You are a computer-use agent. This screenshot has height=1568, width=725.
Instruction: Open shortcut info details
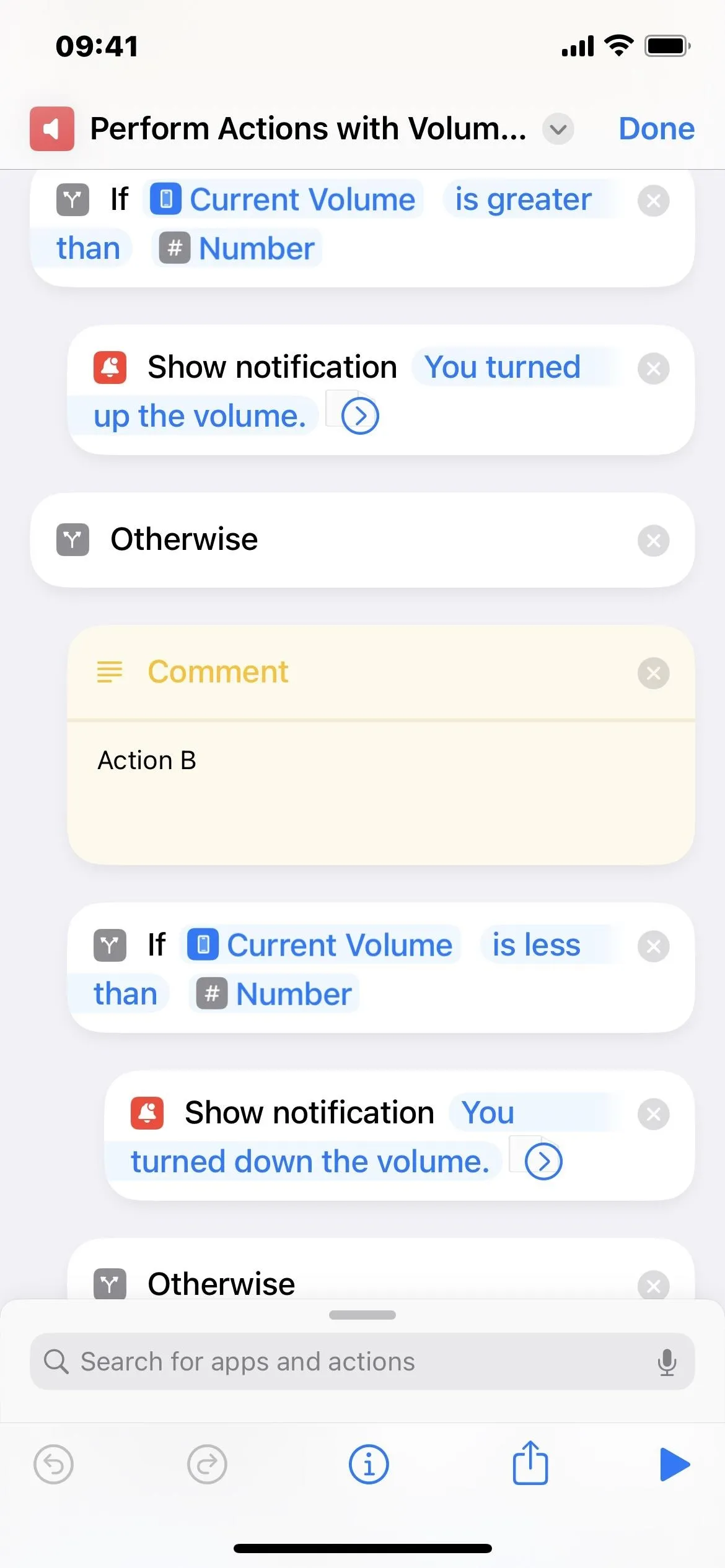tap(369, 1465)
